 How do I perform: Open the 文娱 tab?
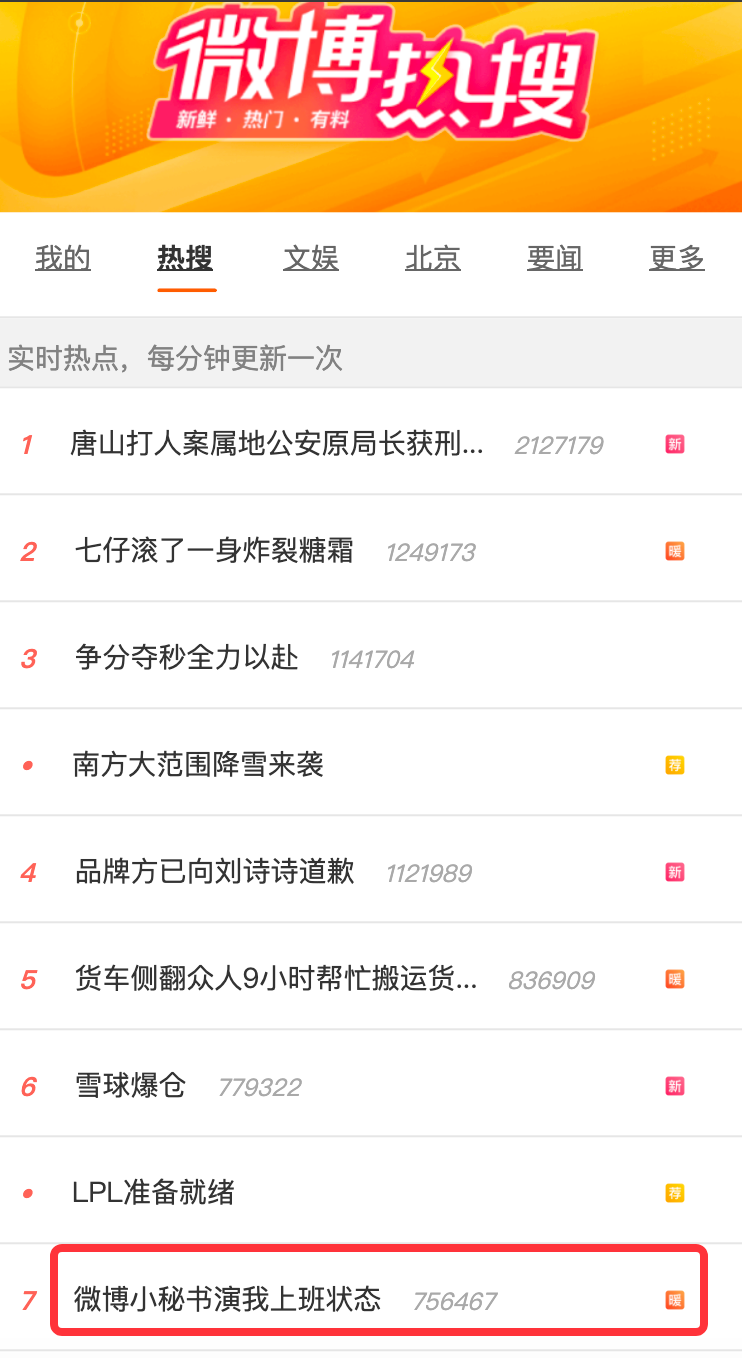pos(311,259)
